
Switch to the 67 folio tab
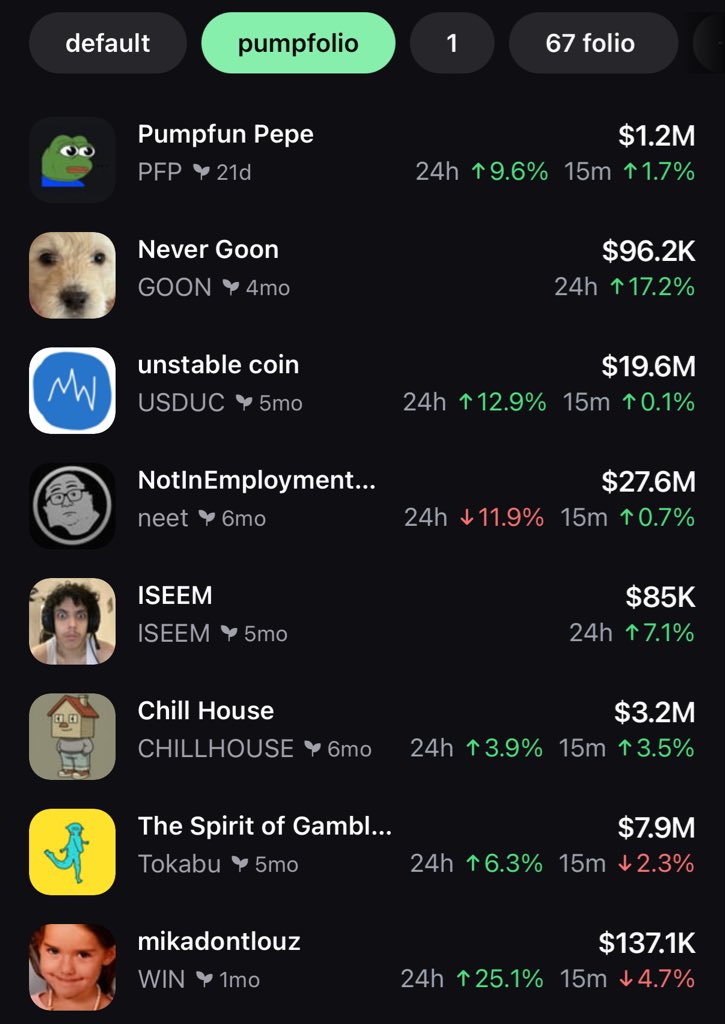coord(590,43)
